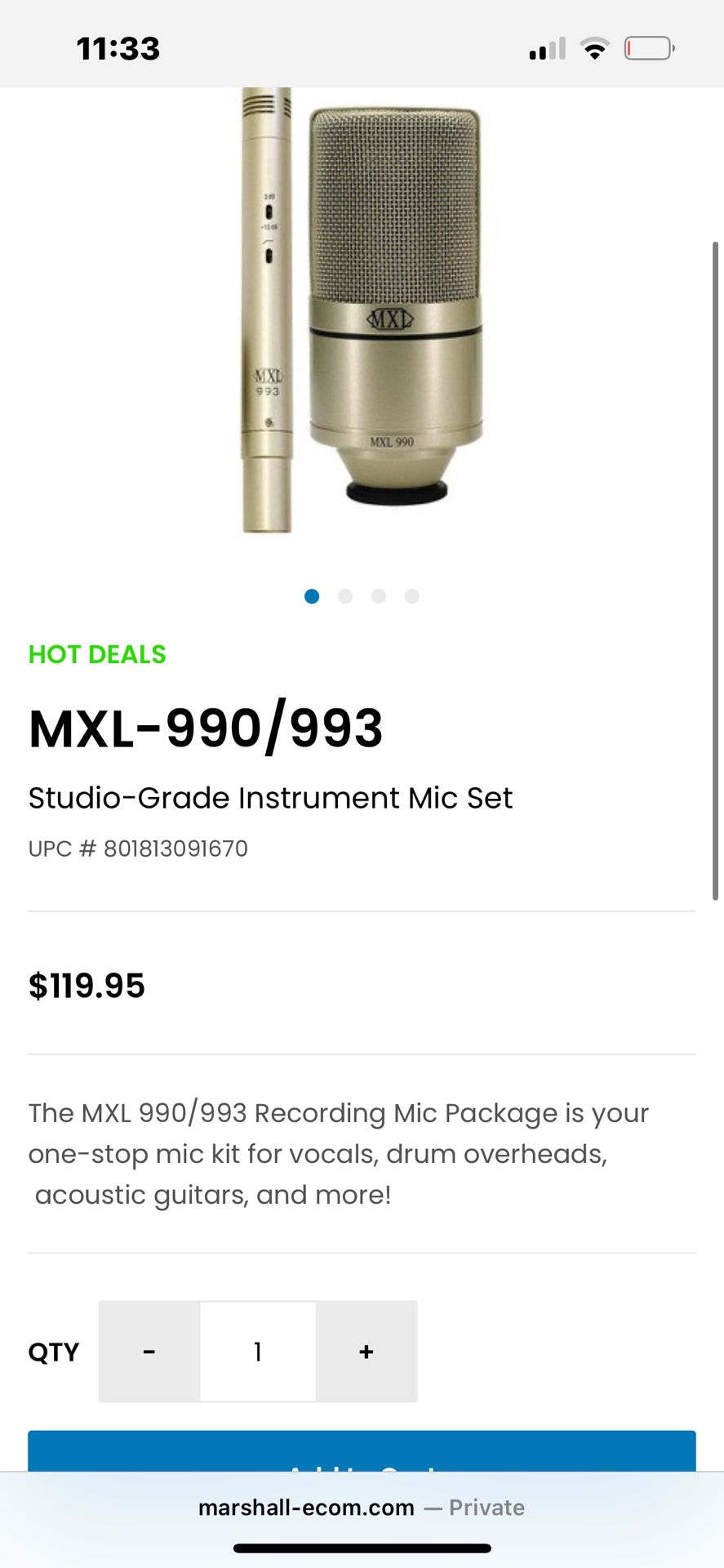Select the third carousel dot

point(378,596)
